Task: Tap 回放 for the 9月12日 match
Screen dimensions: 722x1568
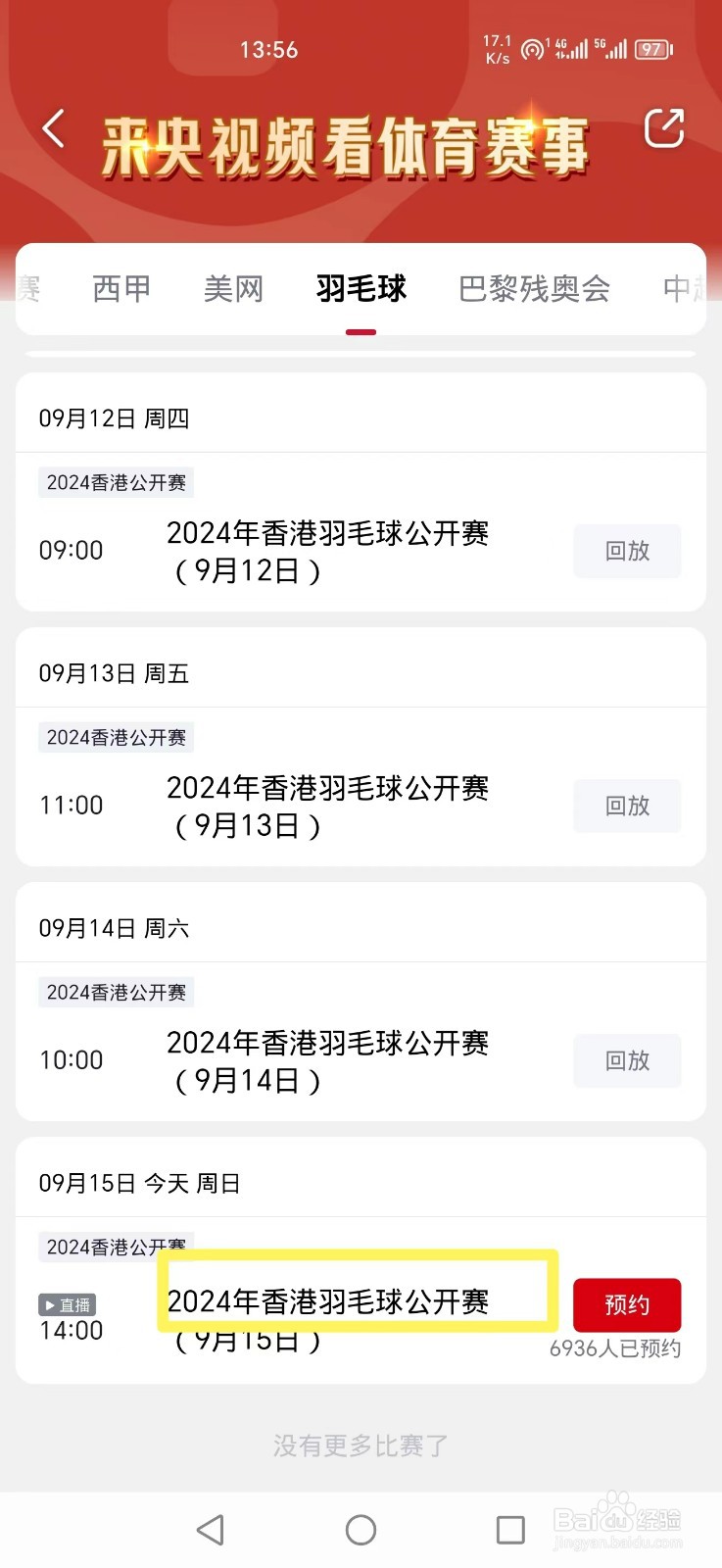Action: tap(627, 551)
